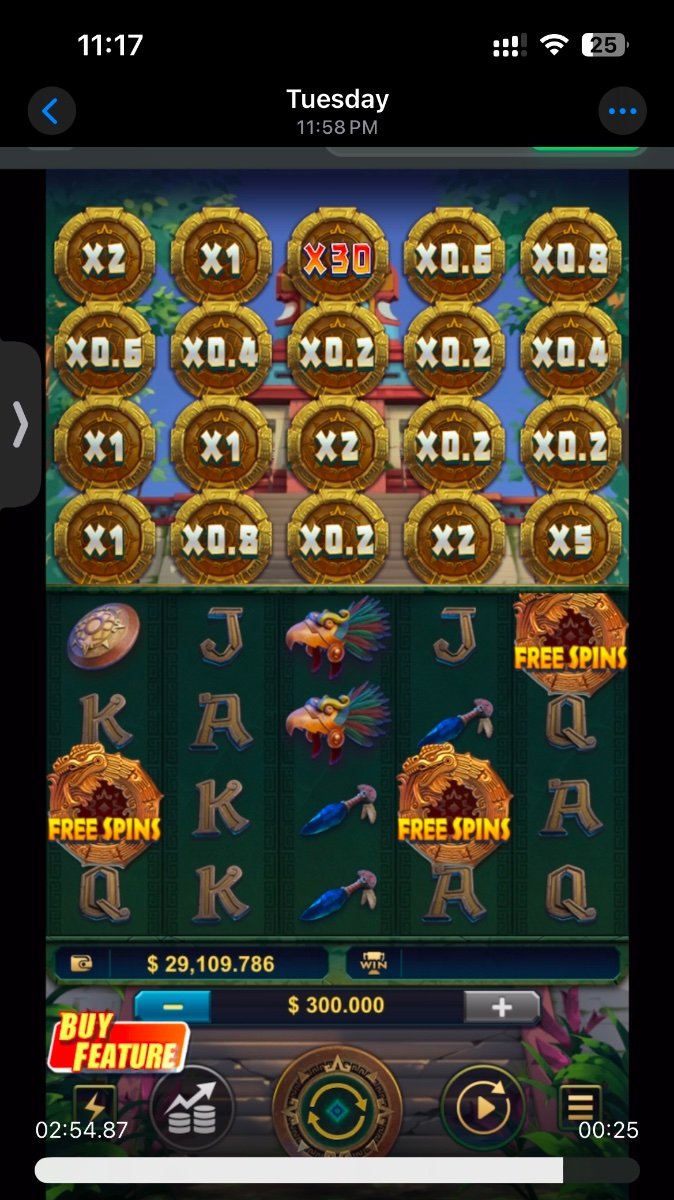The height and width of the screenshot is (1200, 674).
Task: Expand the side panel chevron handle
Action: click(x=20, y=425)
